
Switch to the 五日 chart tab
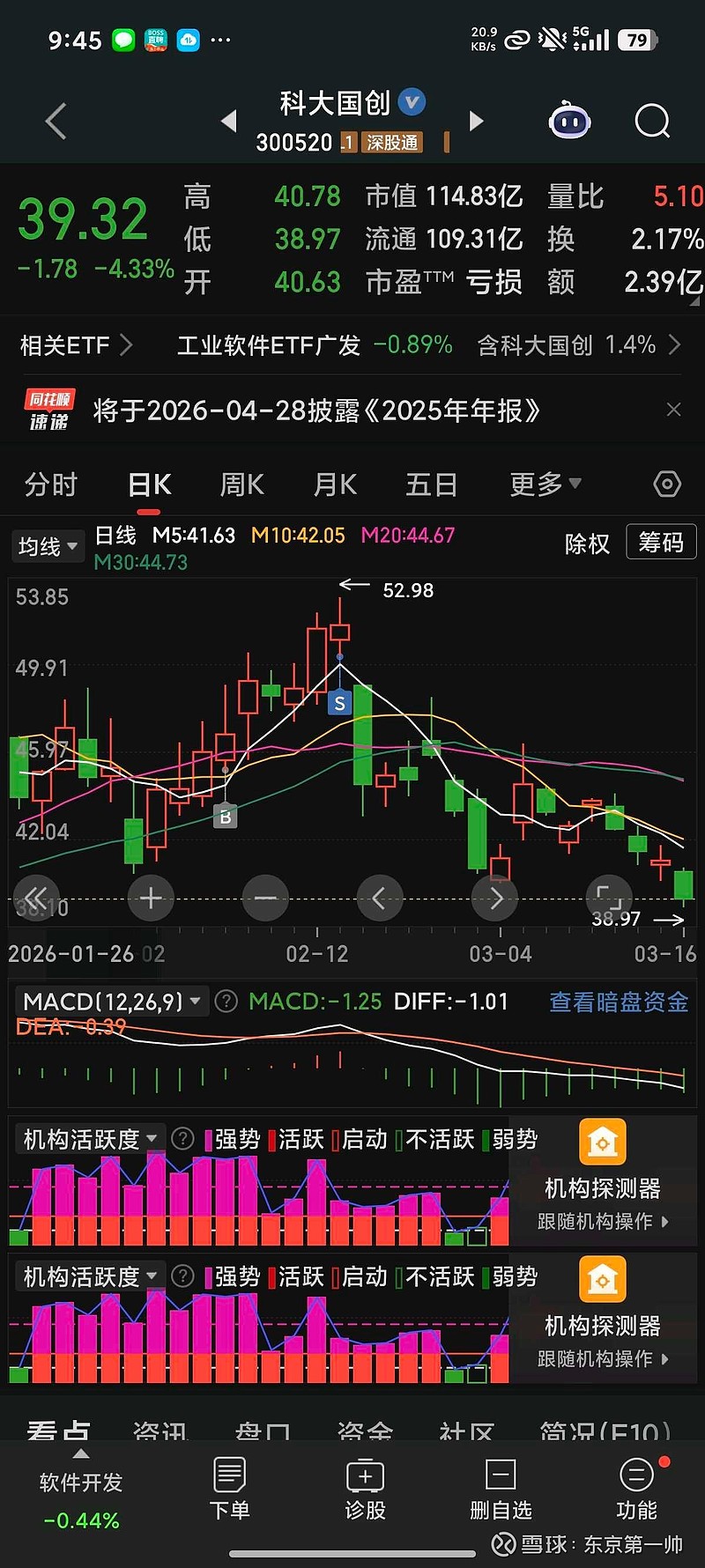431,484
